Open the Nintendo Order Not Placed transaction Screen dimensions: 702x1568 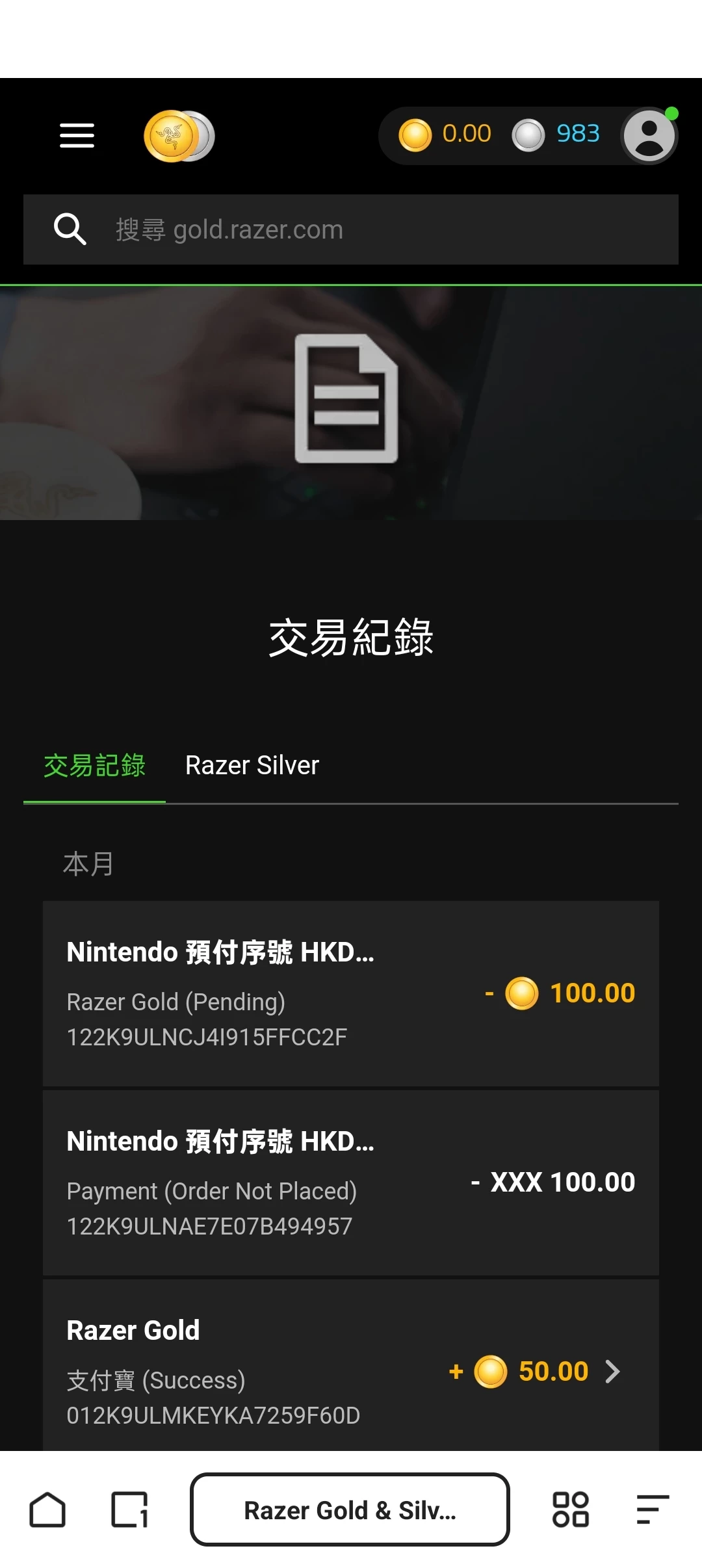click(x=351, y=1182)
